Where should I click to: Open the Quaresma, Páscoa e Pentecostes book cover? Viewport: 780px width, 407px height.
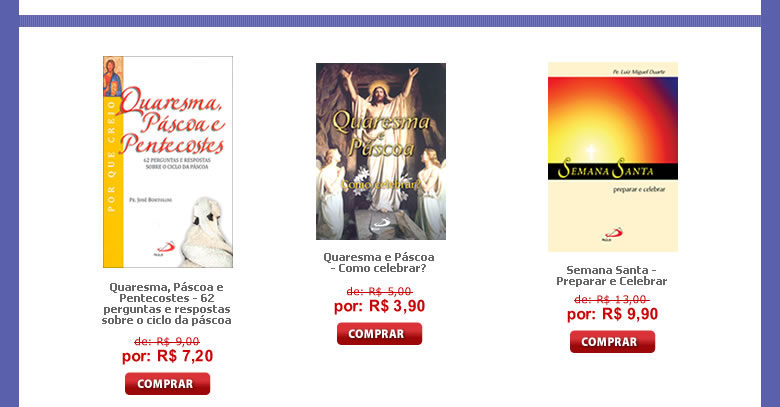168,161
